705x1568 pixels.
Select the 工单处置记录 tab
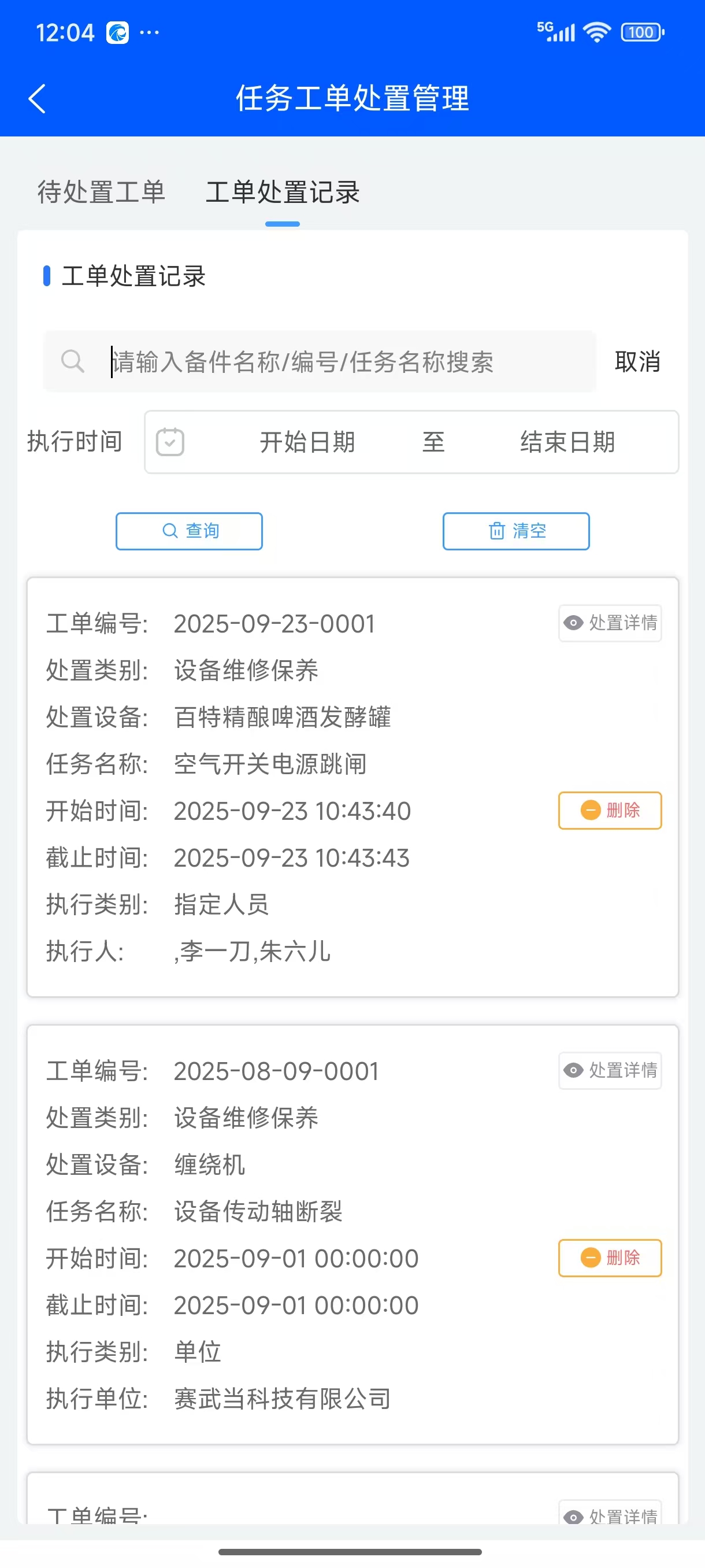[283, 193]
